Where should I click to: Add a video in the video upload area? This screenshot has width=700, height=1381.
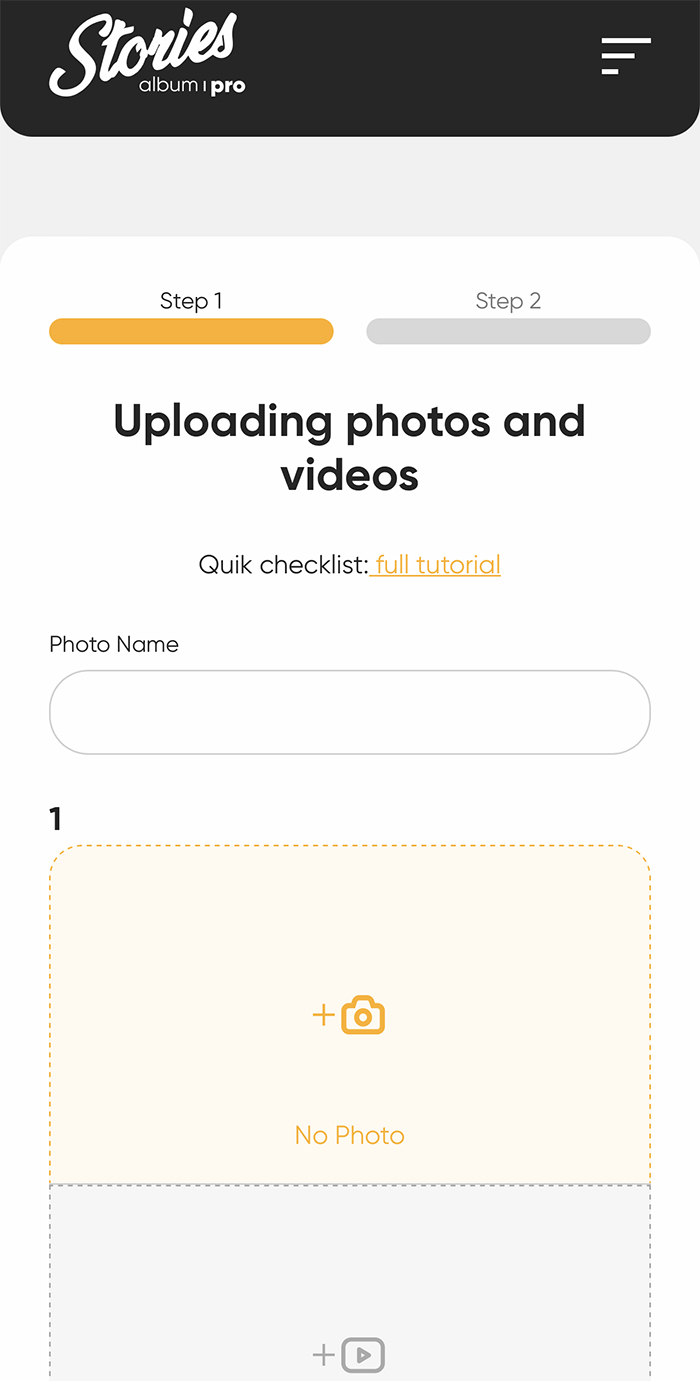(349, 1355)
